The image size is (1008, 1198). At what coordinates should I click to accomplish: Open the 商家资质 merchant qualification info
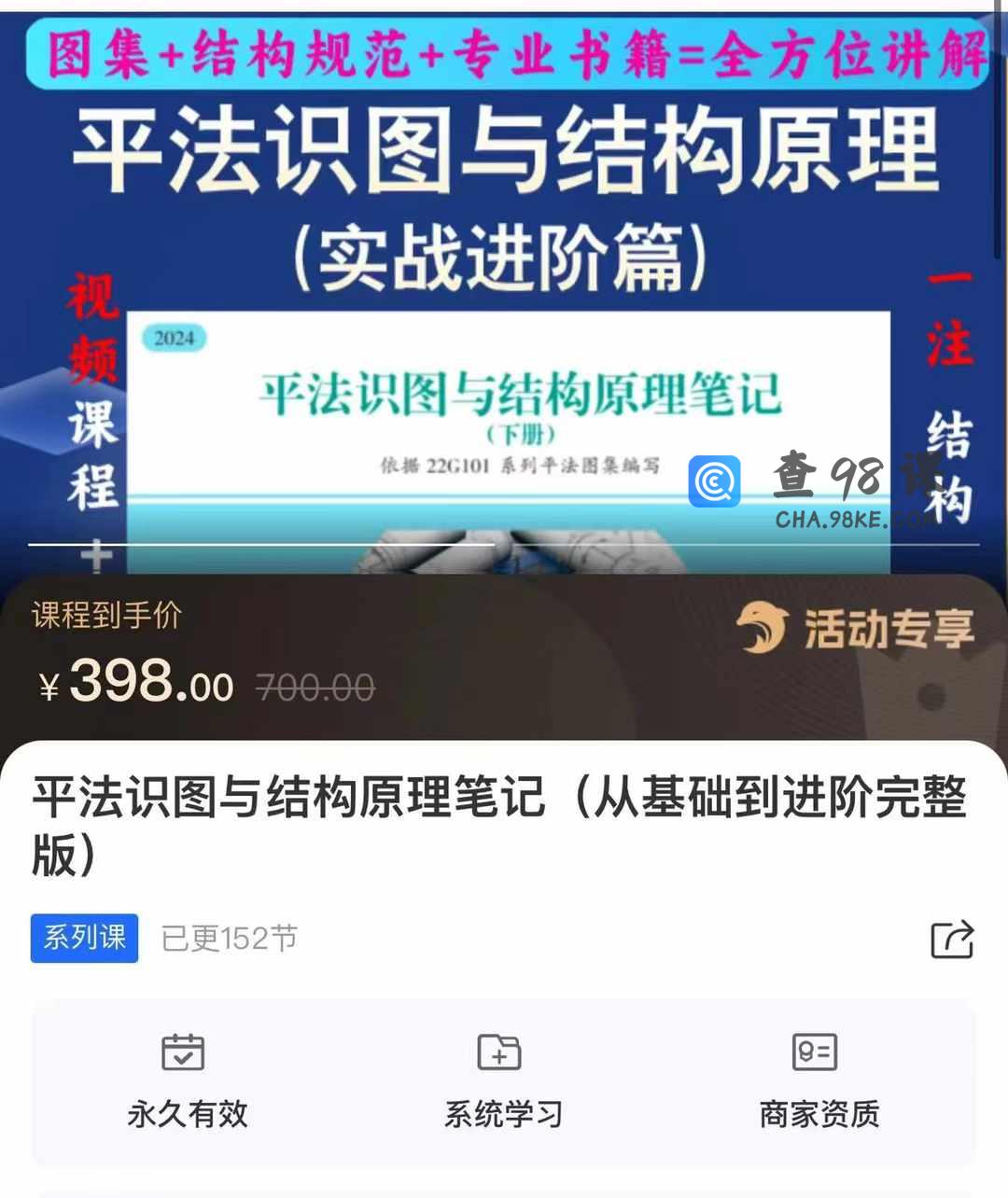click(x=819, y=1080)
